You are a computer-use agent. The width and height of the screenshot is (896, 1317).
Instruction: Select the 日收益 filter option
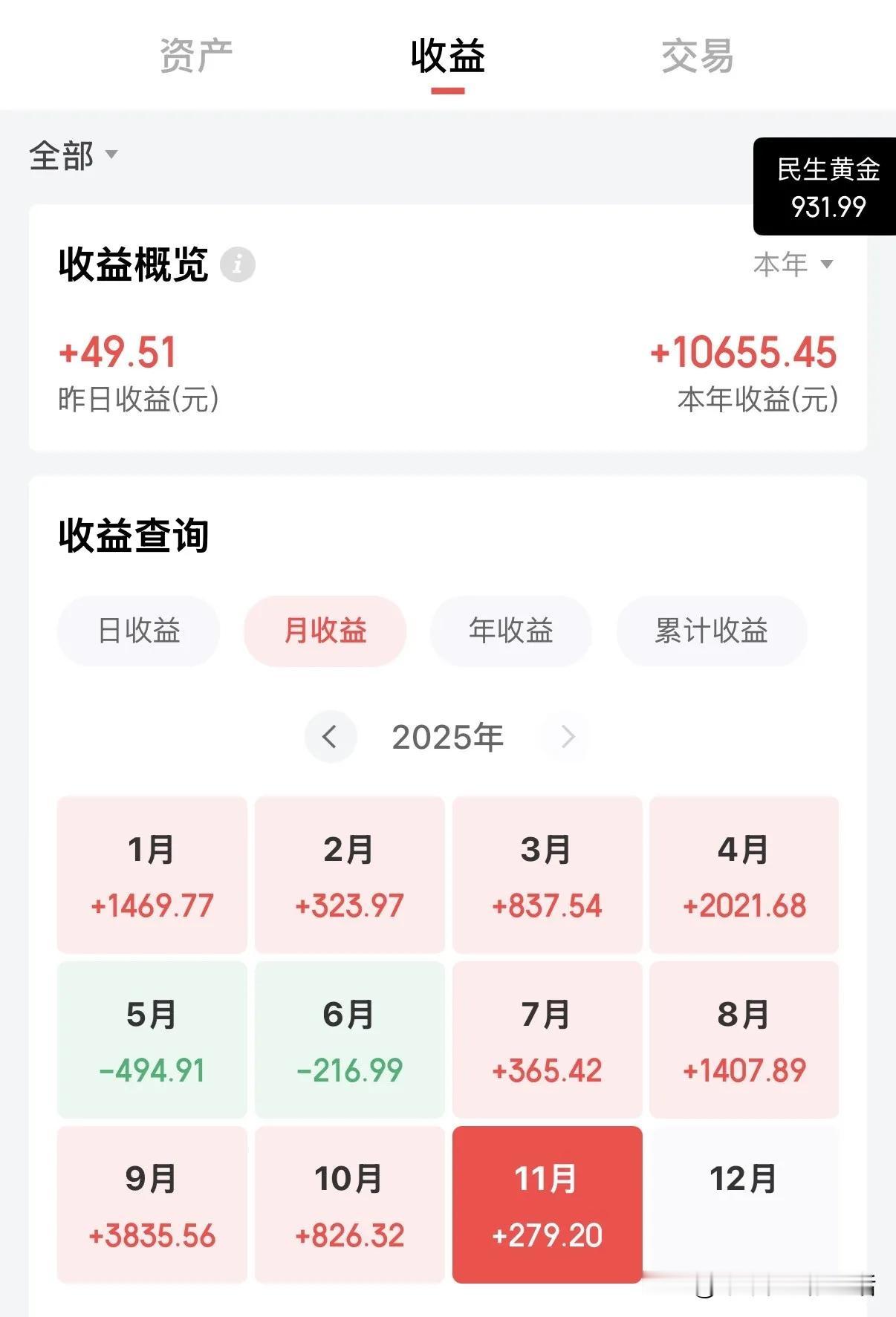pos(137,631)
